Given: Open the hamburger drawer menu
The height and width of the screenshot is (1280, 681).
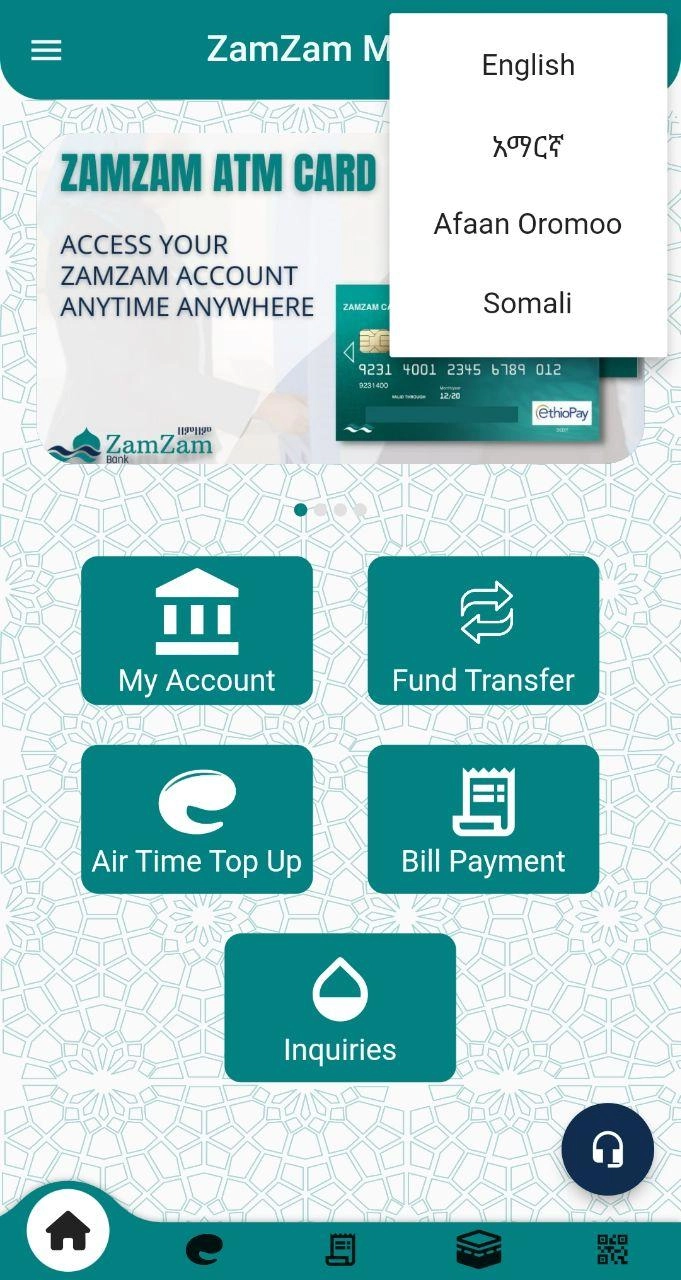Looking at the screenshot, I should pos(46,50).
